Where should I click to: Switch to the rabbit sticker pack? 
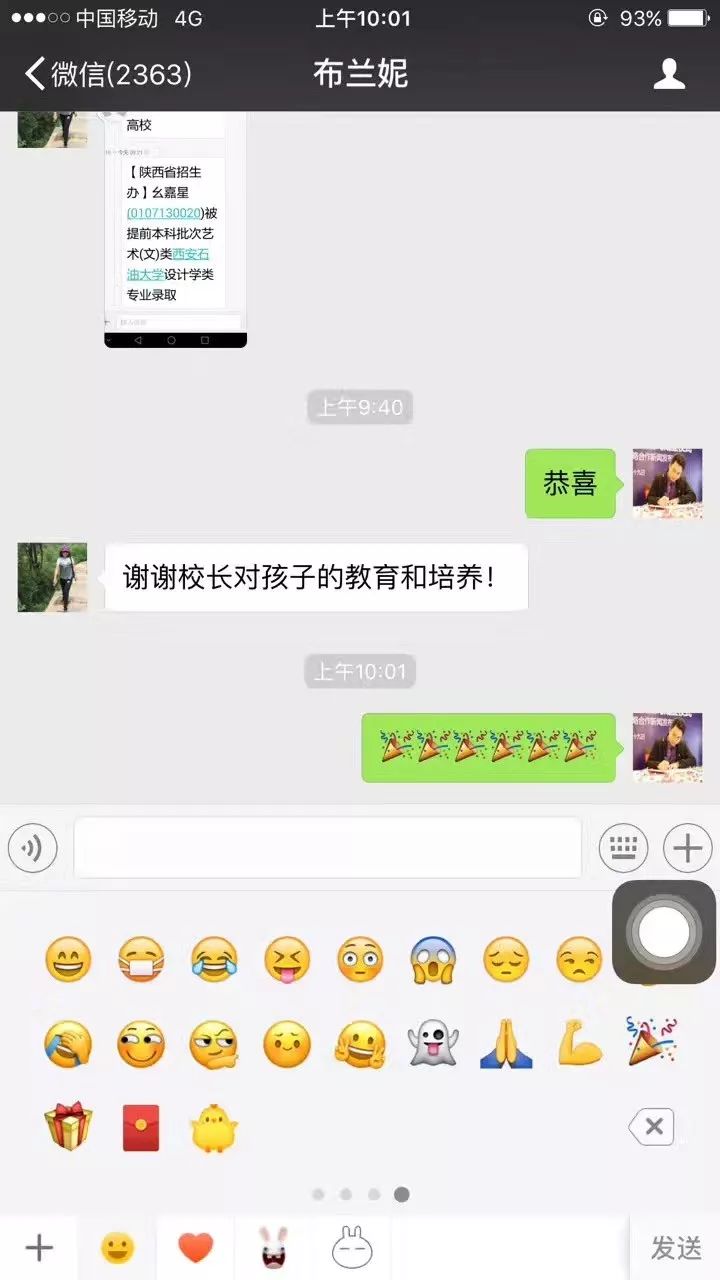273,1248
